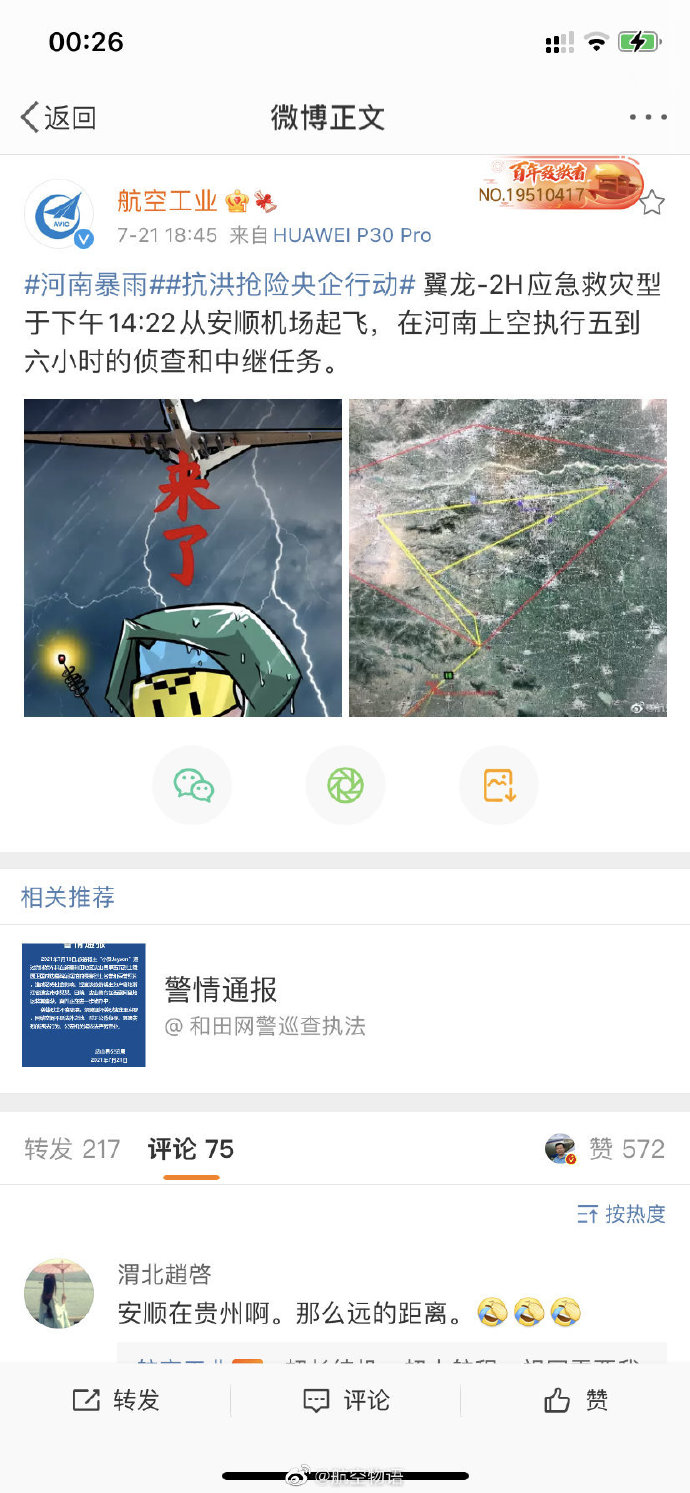Share post to WeChat
This screenshot has width=690, height=1493.
coord(192,785)
